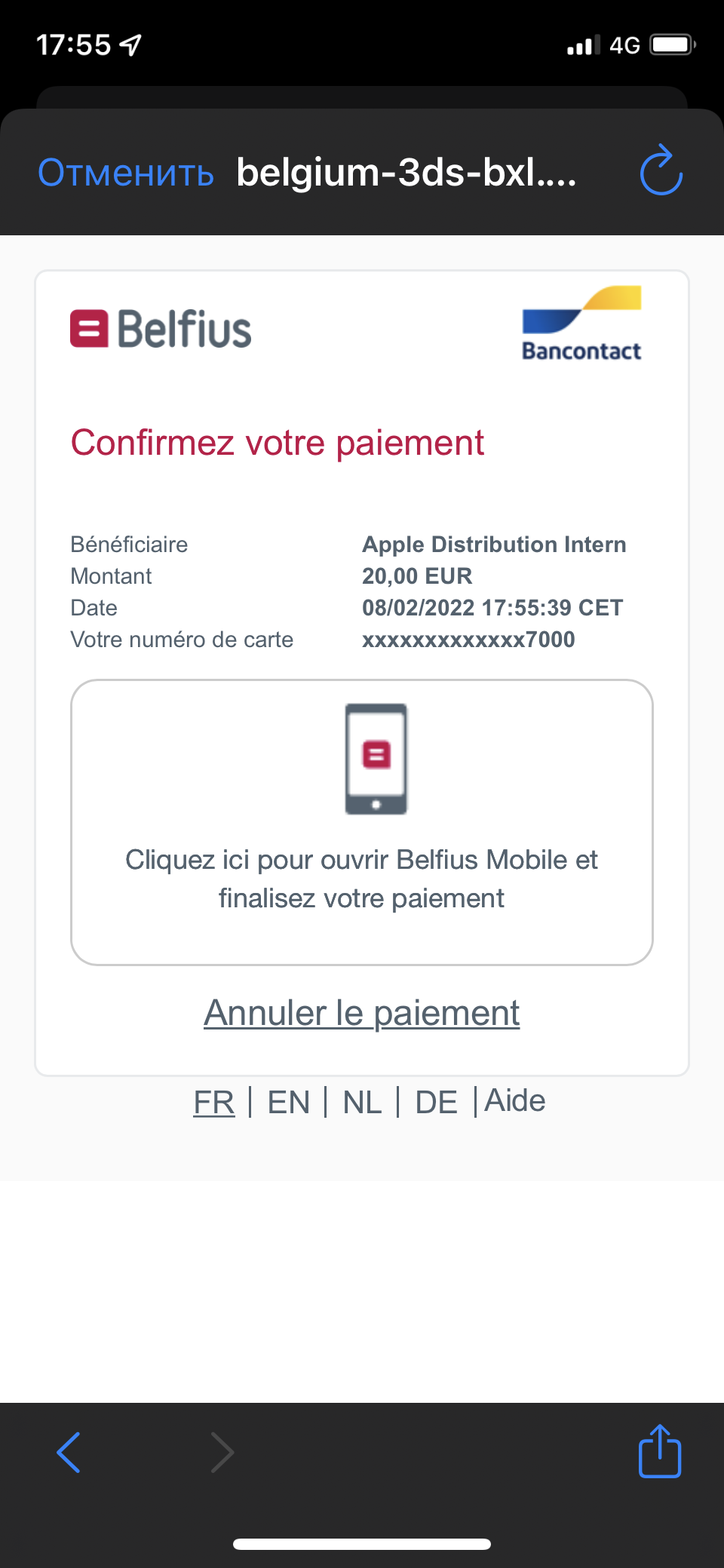This screenshot has height=1568, width=724.
Task: Open Belfius Mobile to finalise payment
Action: pyautogui.click(x=362, y=821)
